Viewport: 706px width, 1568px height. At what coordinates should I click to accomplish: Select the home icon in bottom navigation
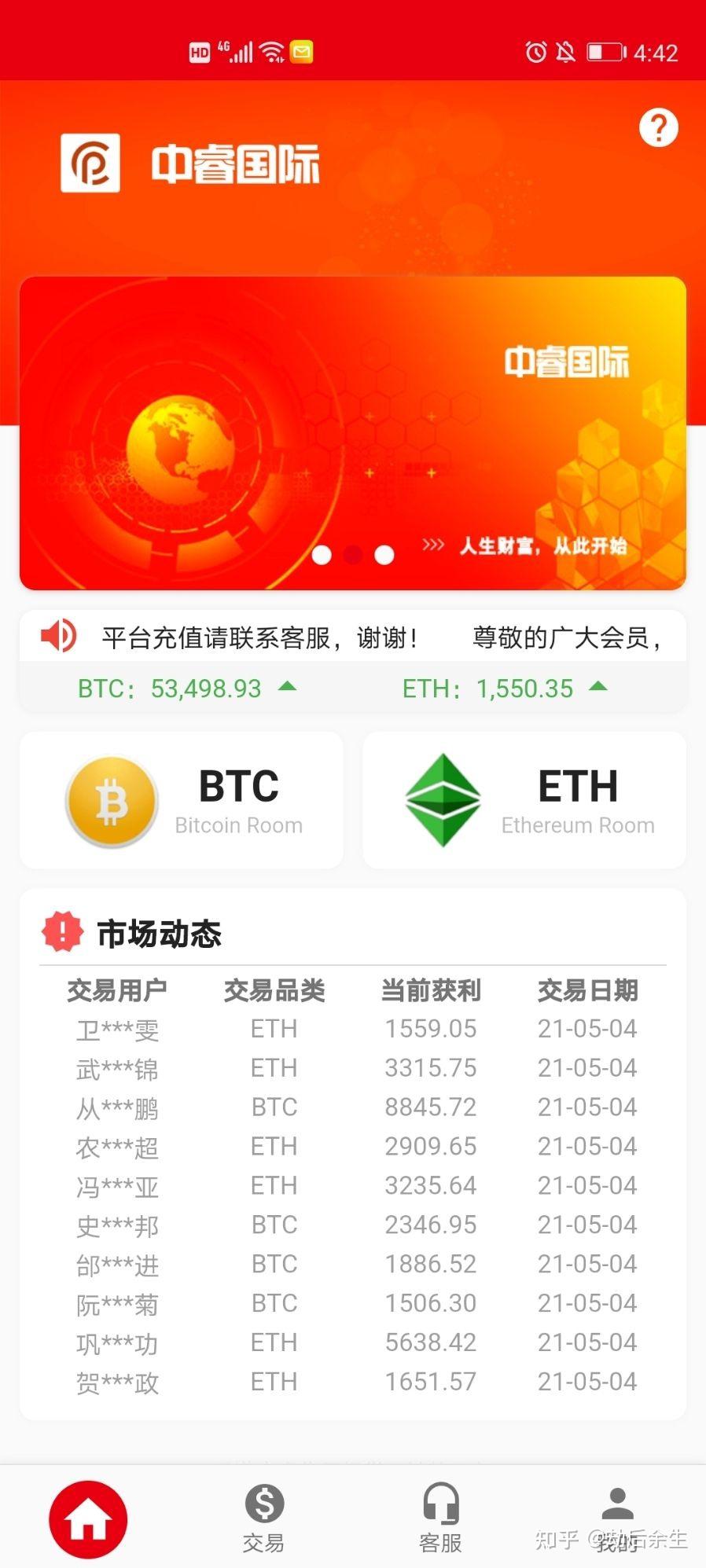click(88, 1516)
